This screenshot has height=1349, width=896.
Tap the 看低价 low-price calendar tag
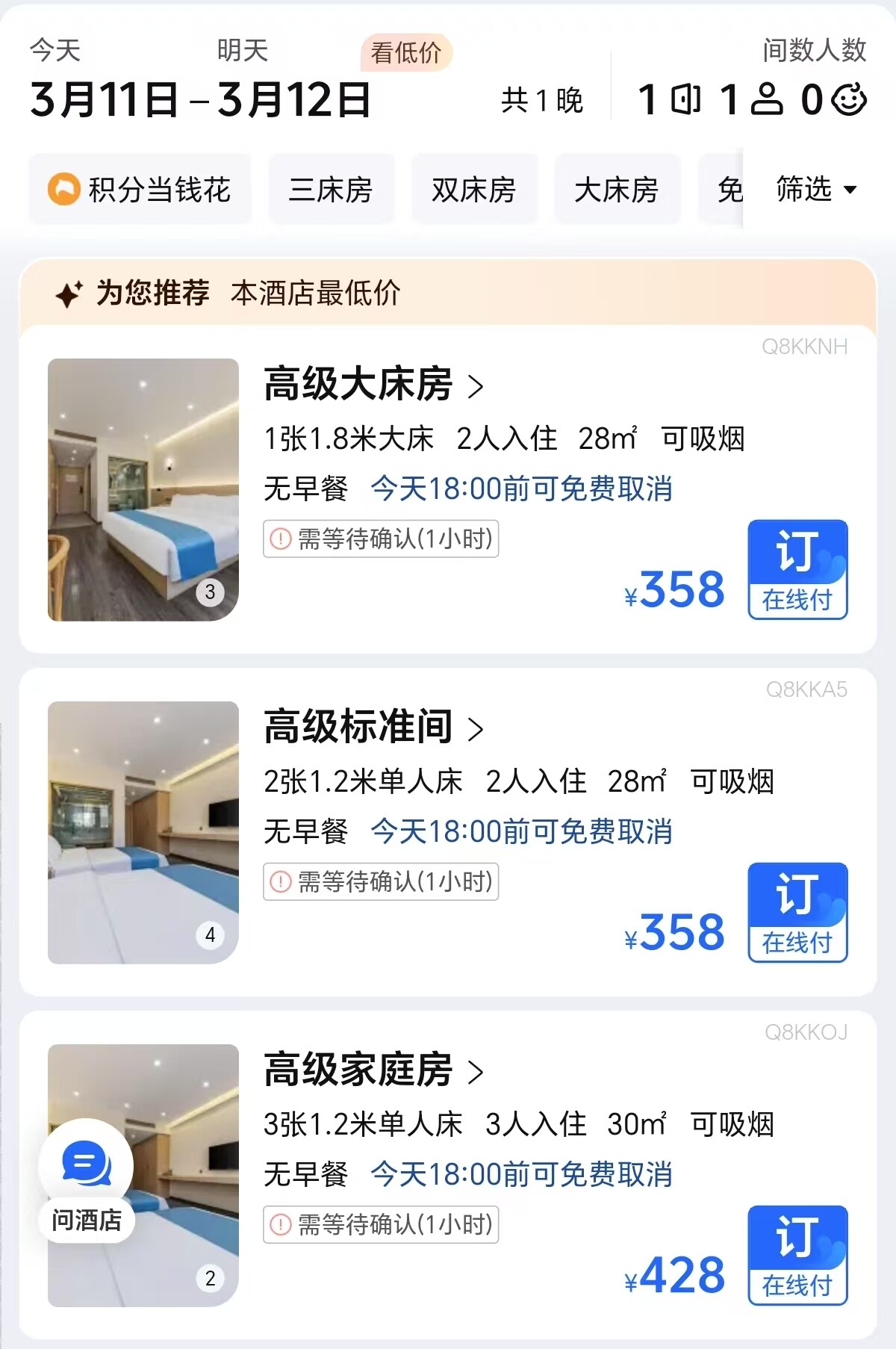(x=406, y=52)
